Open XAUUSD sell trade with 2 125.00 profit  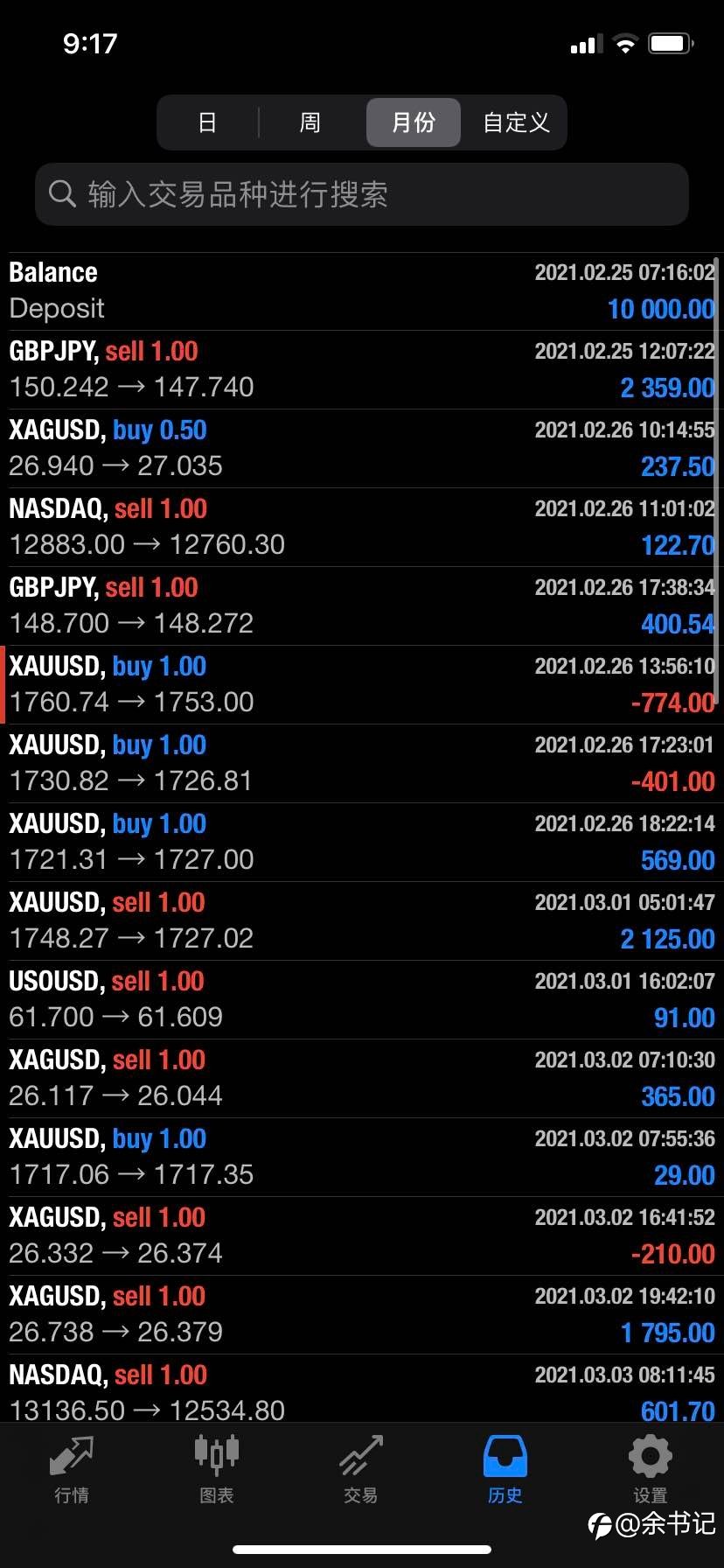tap(362, 921)
